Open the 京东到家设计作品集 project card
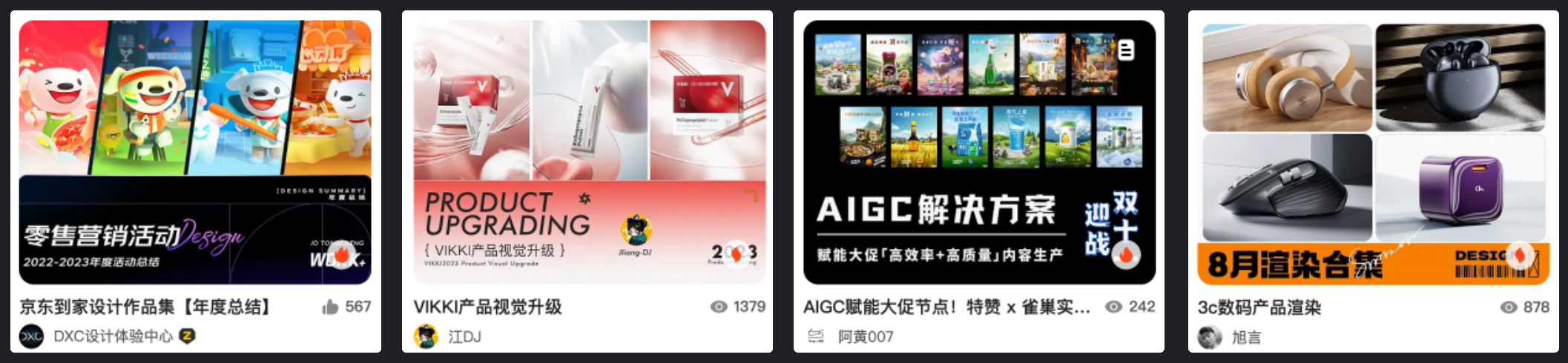 click(194, 152)
